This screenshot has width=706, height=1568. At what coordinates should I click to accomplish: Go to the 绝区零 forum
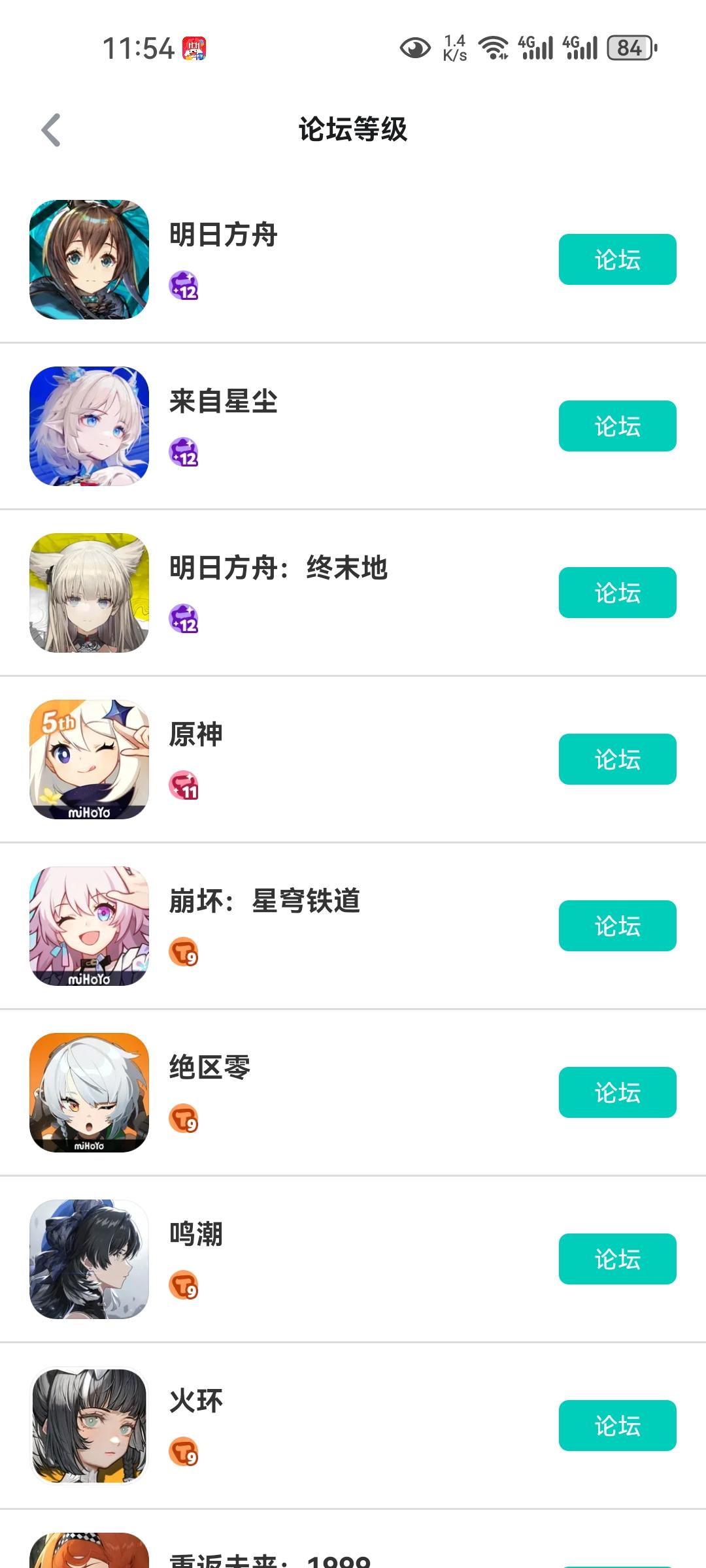point(617,1092)
